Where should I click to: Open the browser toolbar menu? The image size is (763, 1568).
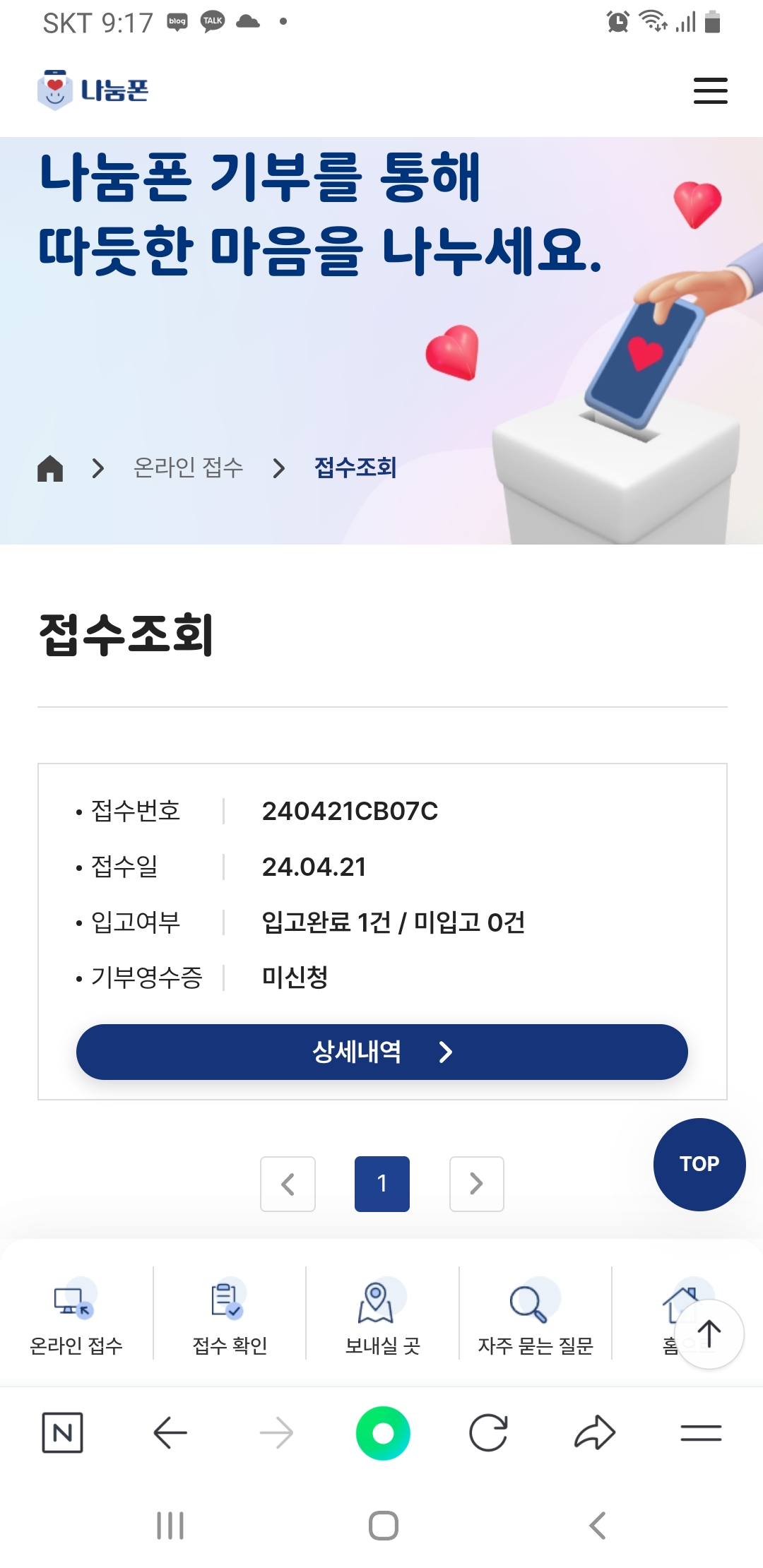click(x=701, y=1433)
